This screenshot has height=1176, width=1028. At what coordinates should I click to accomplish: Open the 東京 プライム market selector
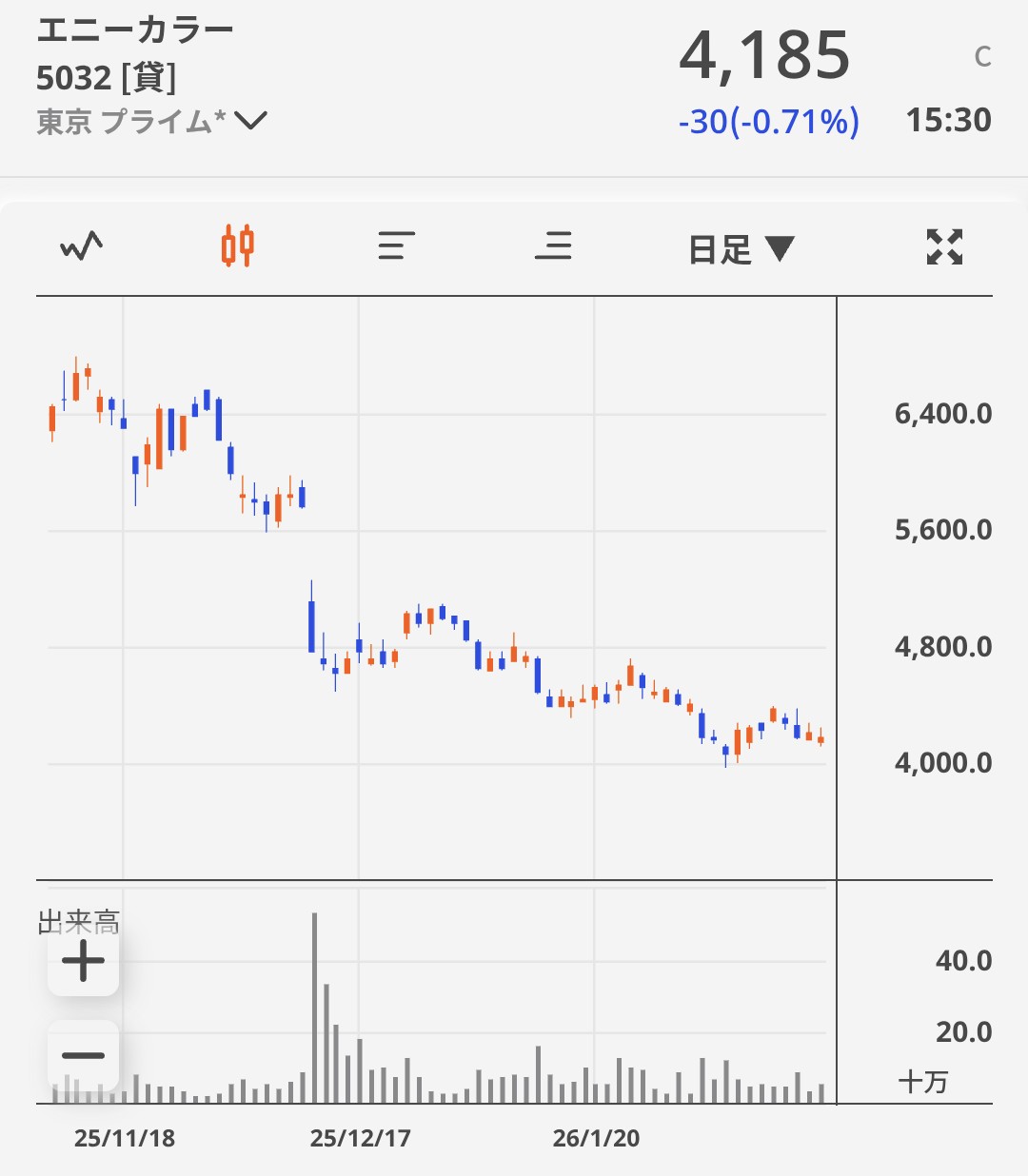pos(152,122)
